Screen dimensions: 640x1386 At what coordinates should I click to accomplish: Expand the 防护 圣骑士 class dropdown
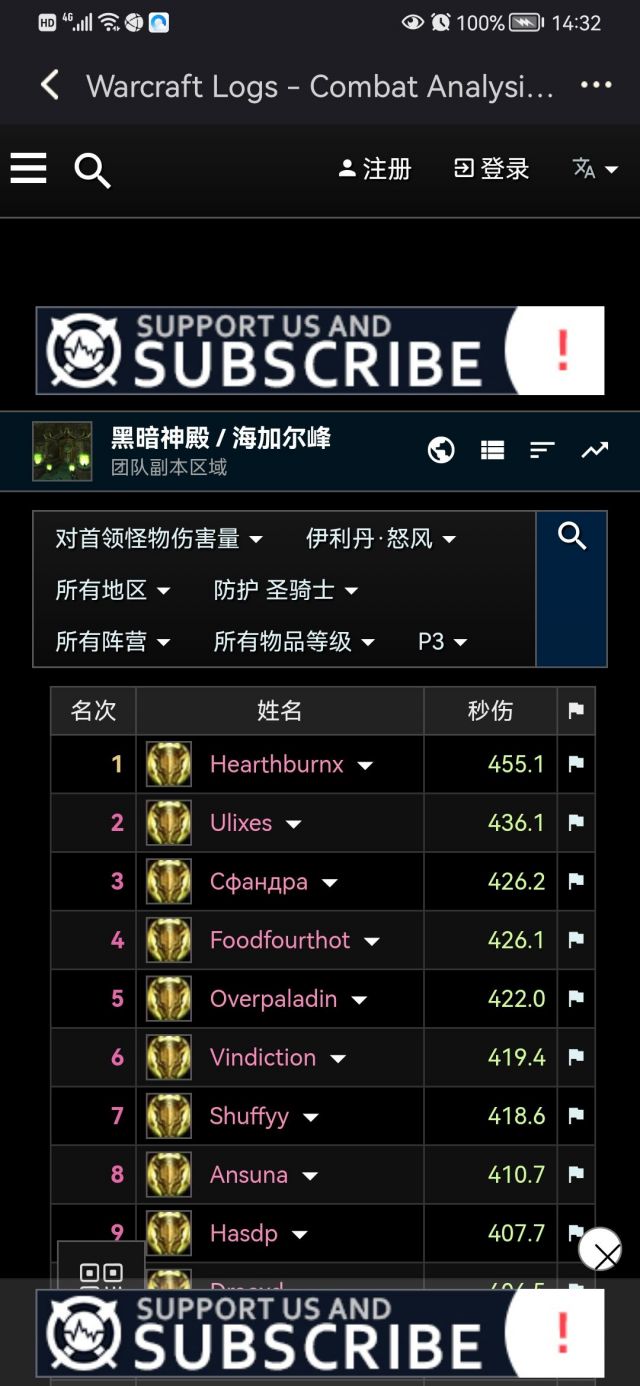285,590
